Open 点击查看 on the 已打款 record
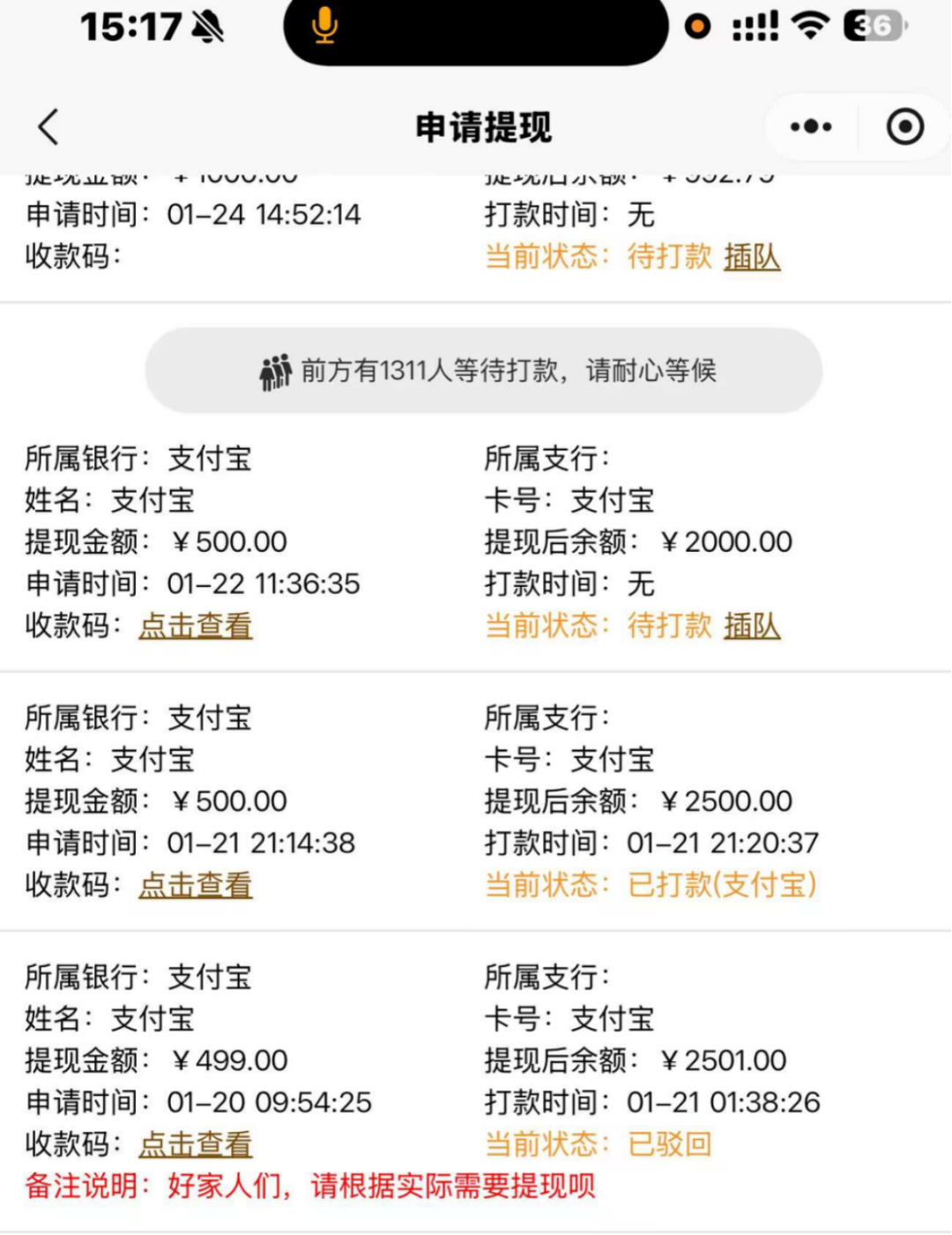 (x=196, y=884)
